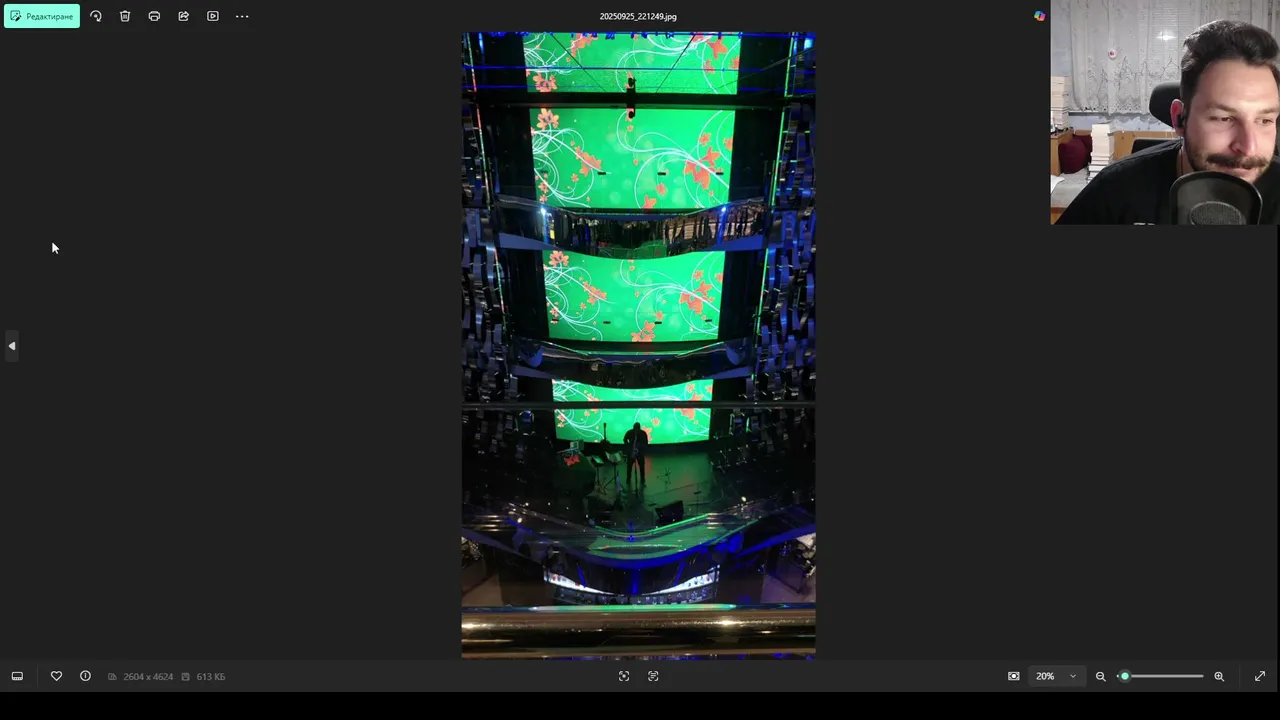
Task: Zoom out with the minus magnifier
Action: [1100, 676]
